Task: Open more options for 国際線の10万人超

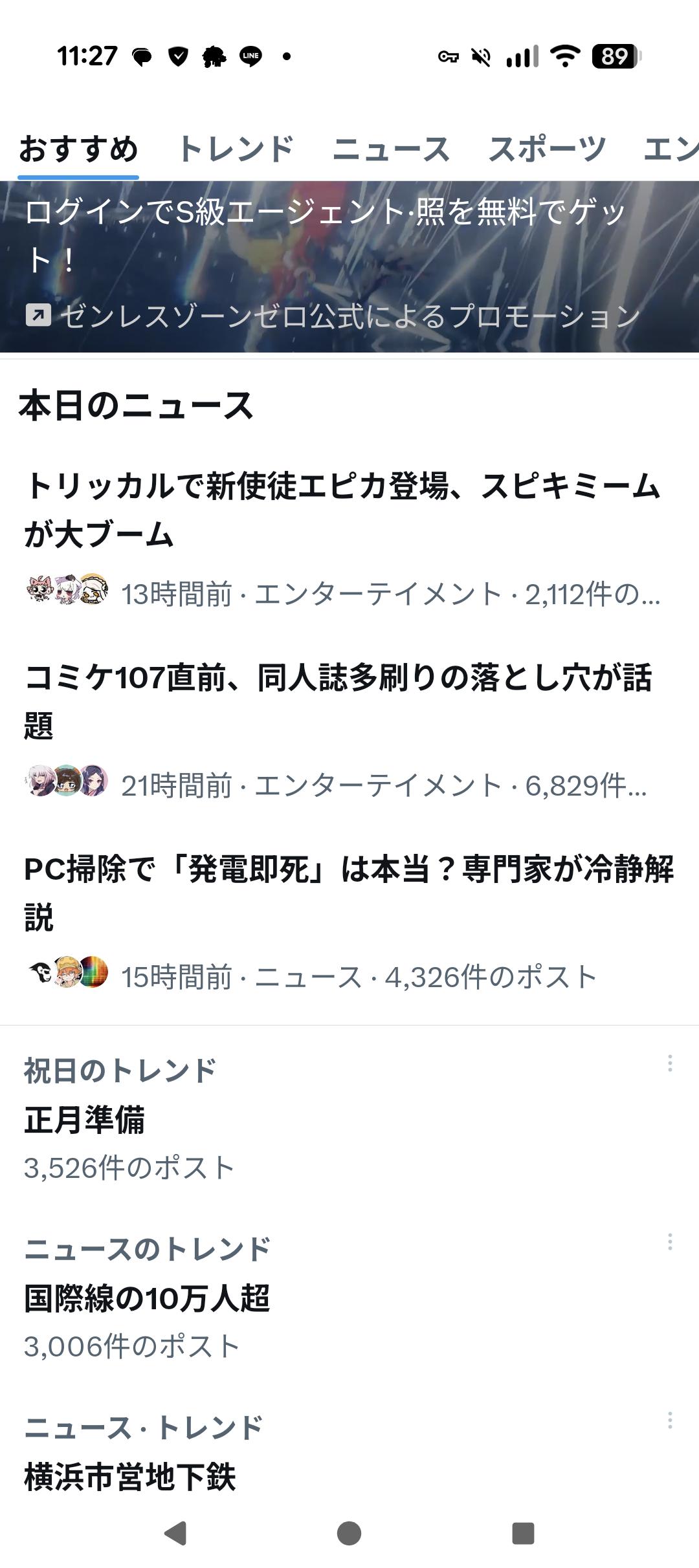Action: 670,1242
